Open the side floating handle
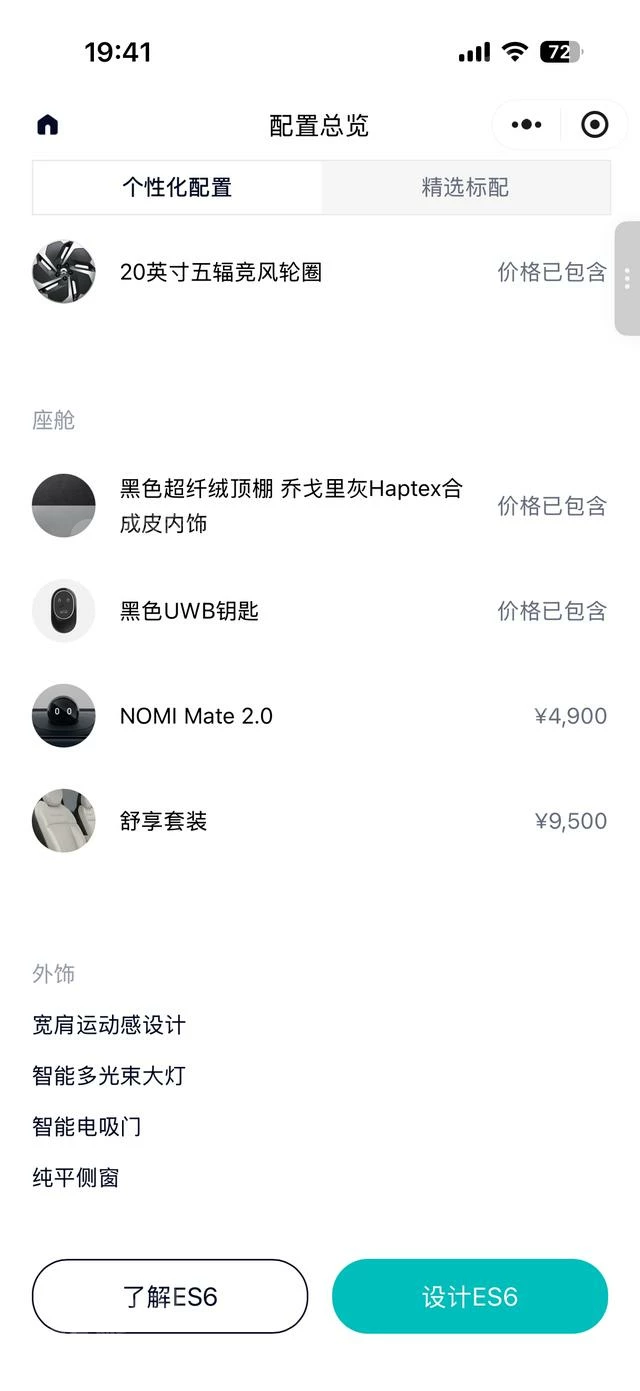The height and width of the screenshot is (1391, 640). click(627, 278)
